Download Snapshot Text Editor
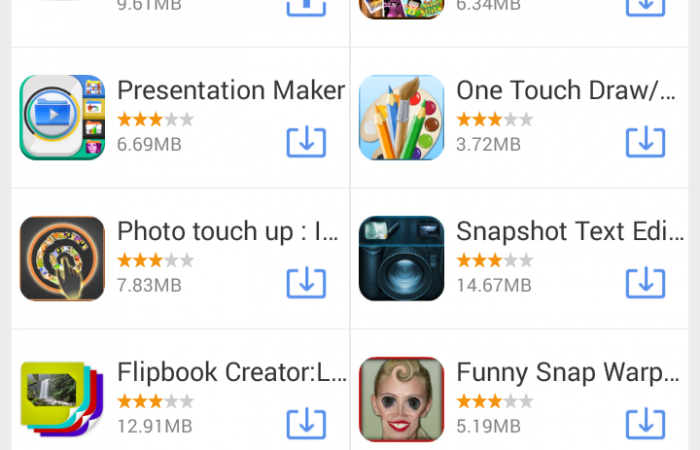 [x=645, y=283]
